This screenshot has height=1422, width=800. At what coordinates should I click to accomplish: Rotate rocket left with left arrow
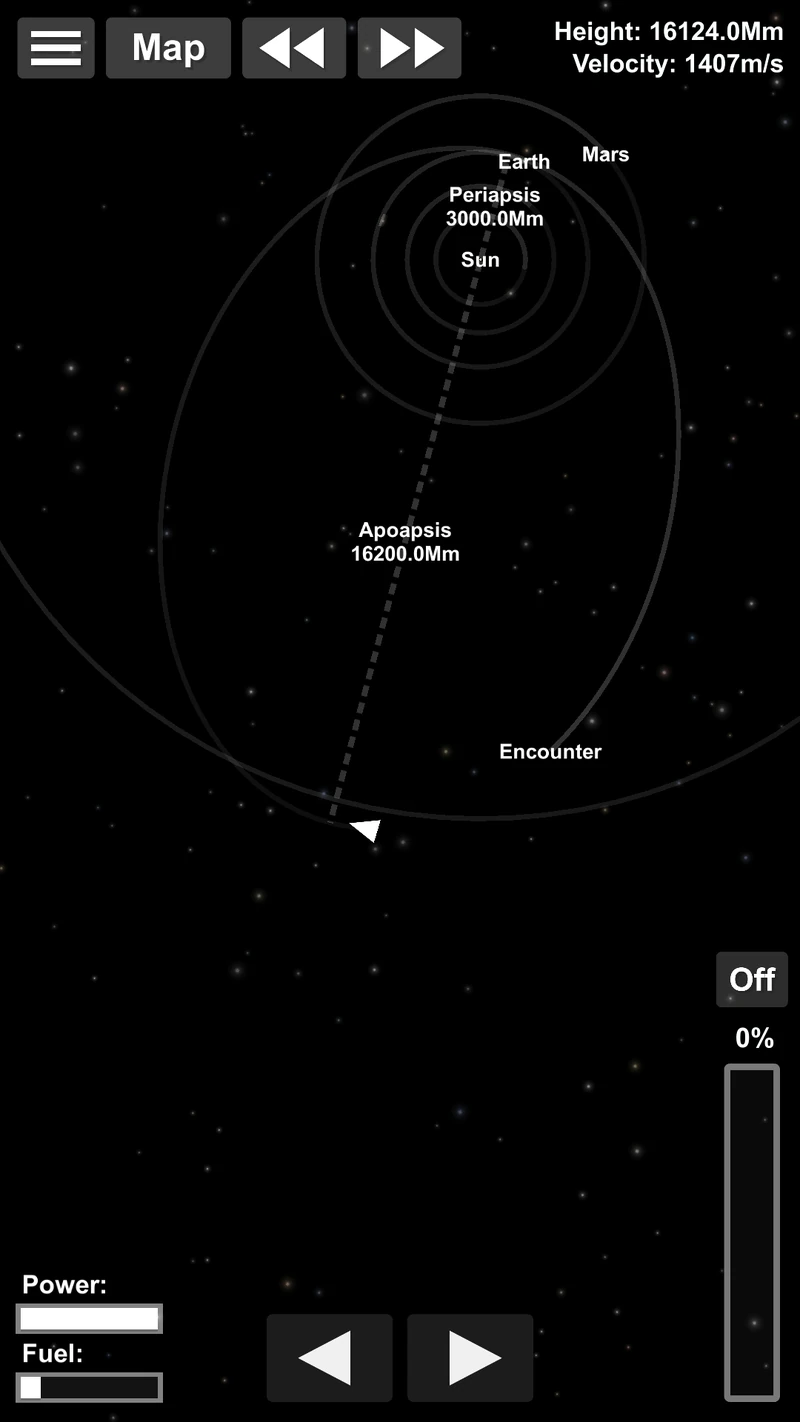329,1357
